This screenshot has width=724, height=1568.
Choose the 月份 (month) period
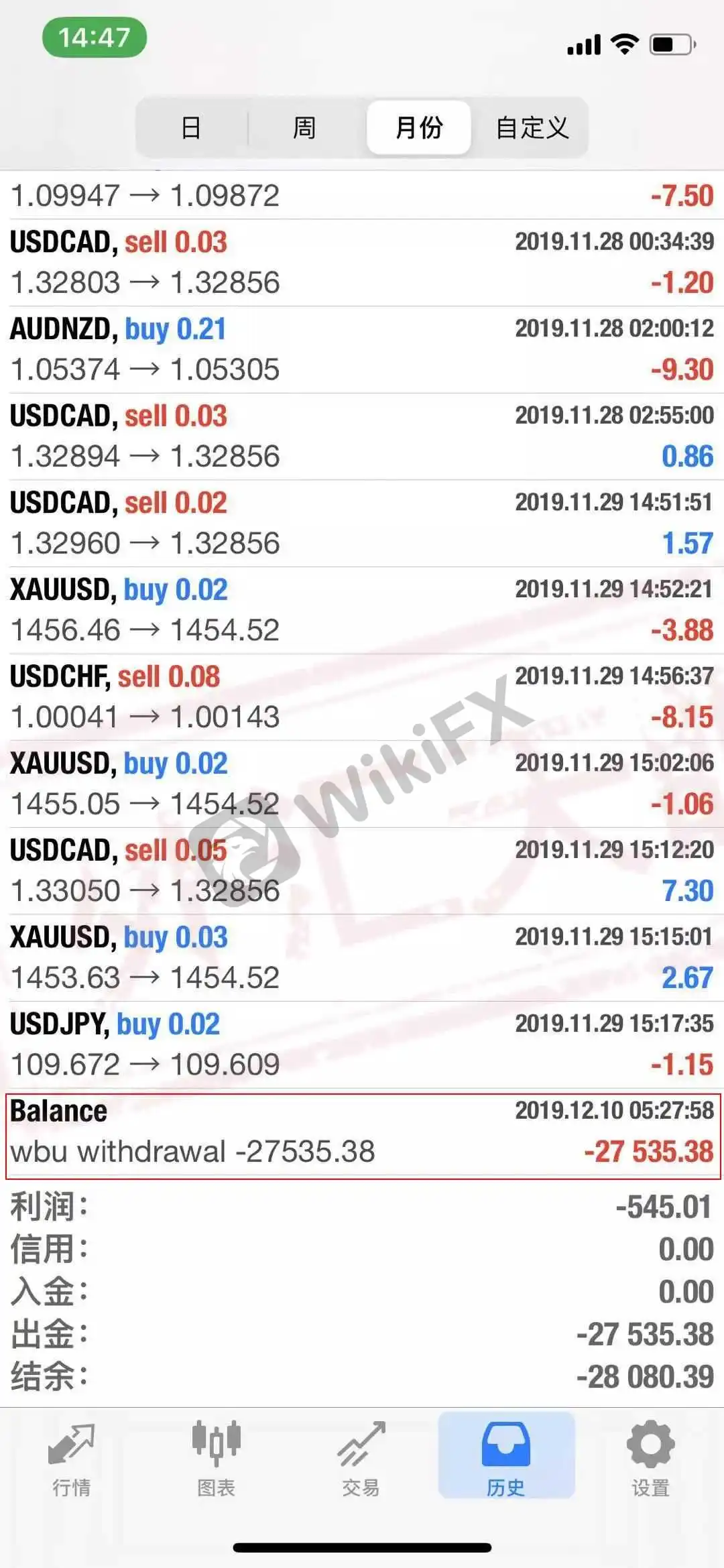(419, 127)
